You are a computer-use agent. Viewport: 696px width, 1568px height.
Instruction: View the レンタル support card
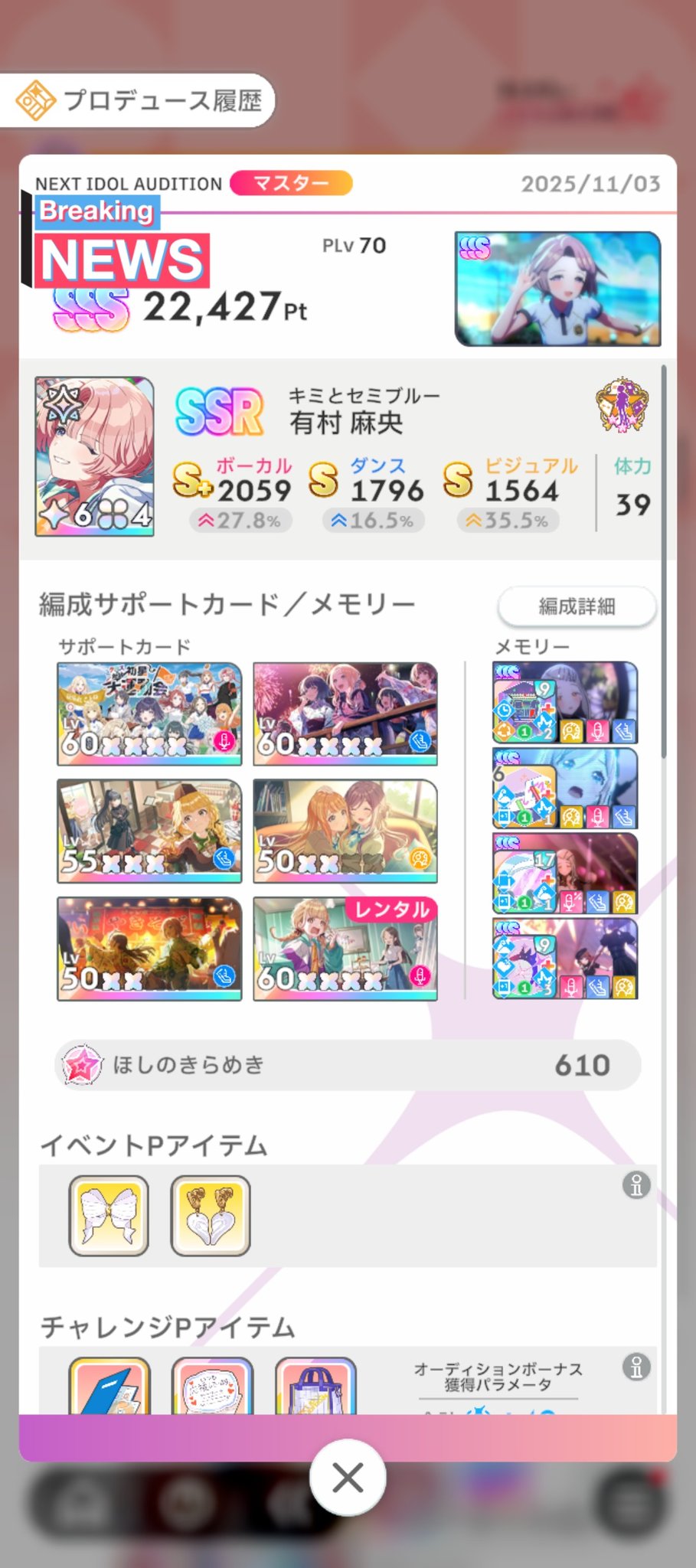[345, 949]
